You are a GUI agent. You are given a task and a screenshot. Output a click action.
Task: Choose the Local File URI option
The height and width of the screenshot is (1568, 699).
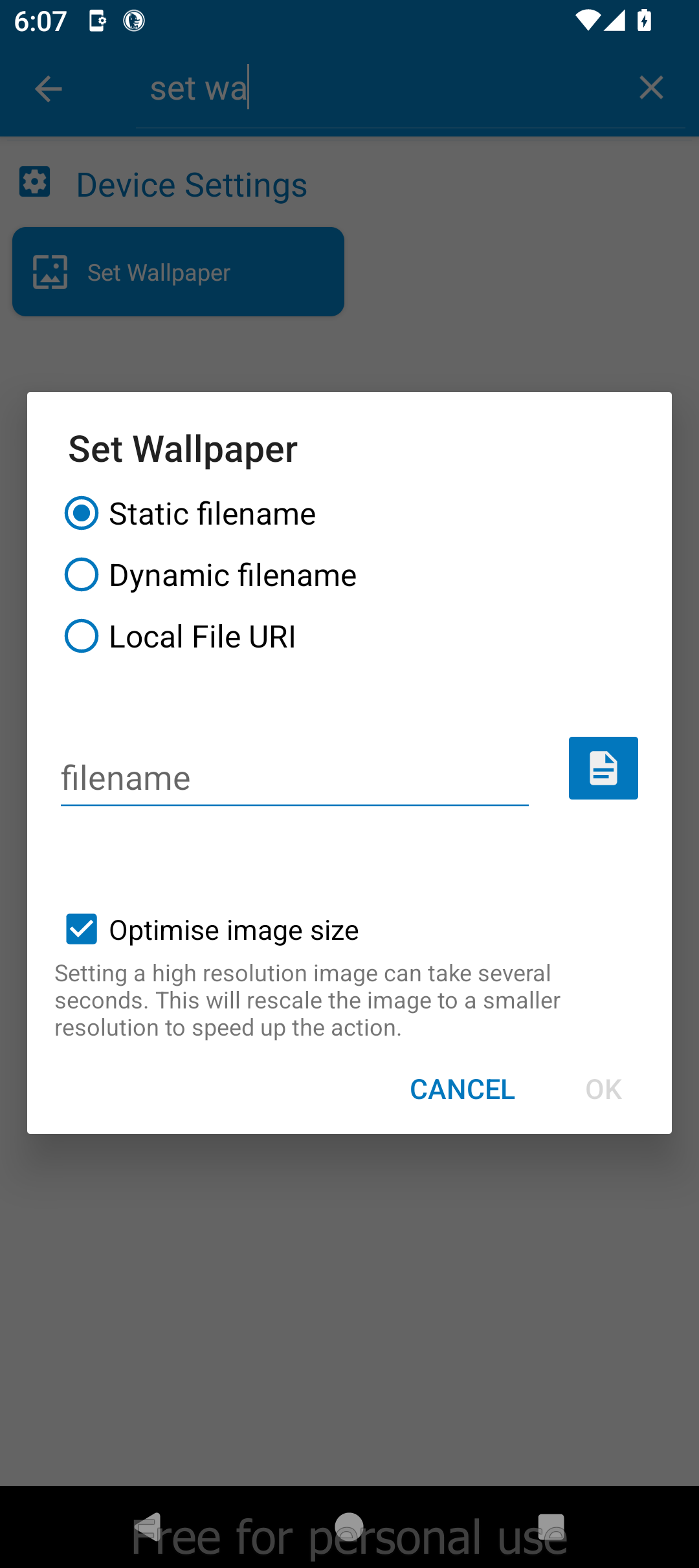[81, 637]
